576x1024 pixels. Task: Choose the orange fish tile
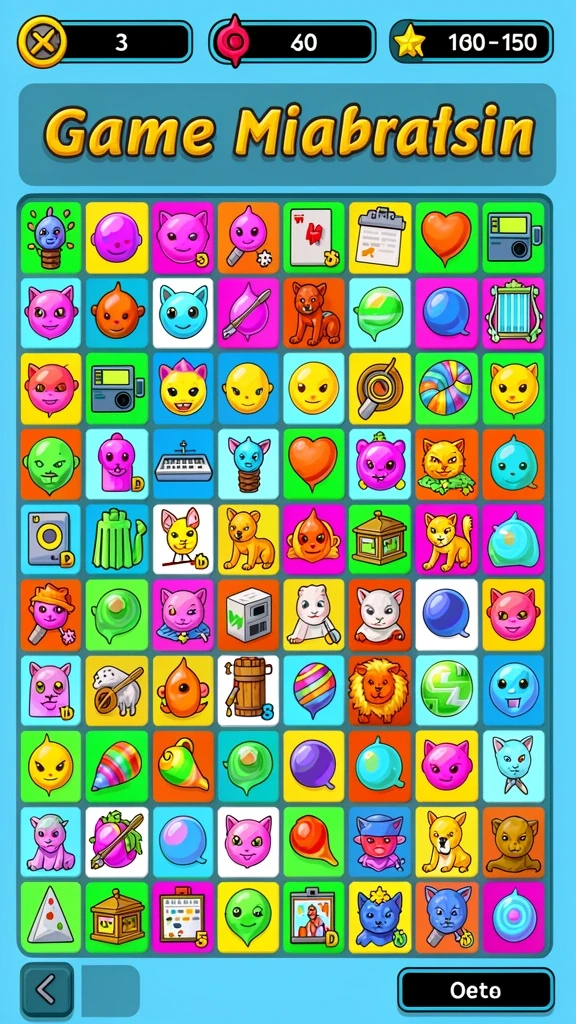pyautogui.click(x=313, y=539)
